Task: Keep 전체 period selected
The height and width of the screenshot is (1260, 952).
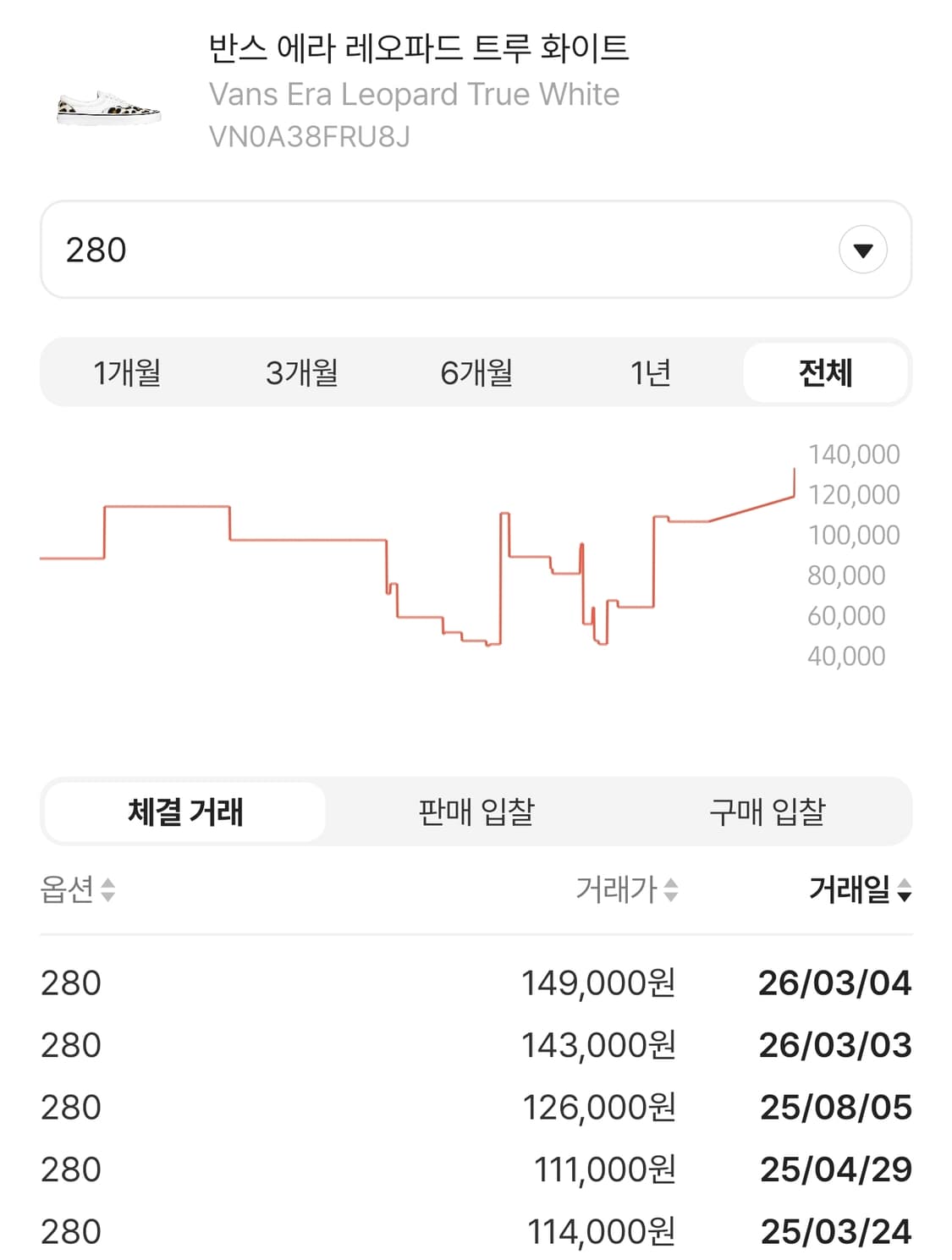Action: [823, 372]
